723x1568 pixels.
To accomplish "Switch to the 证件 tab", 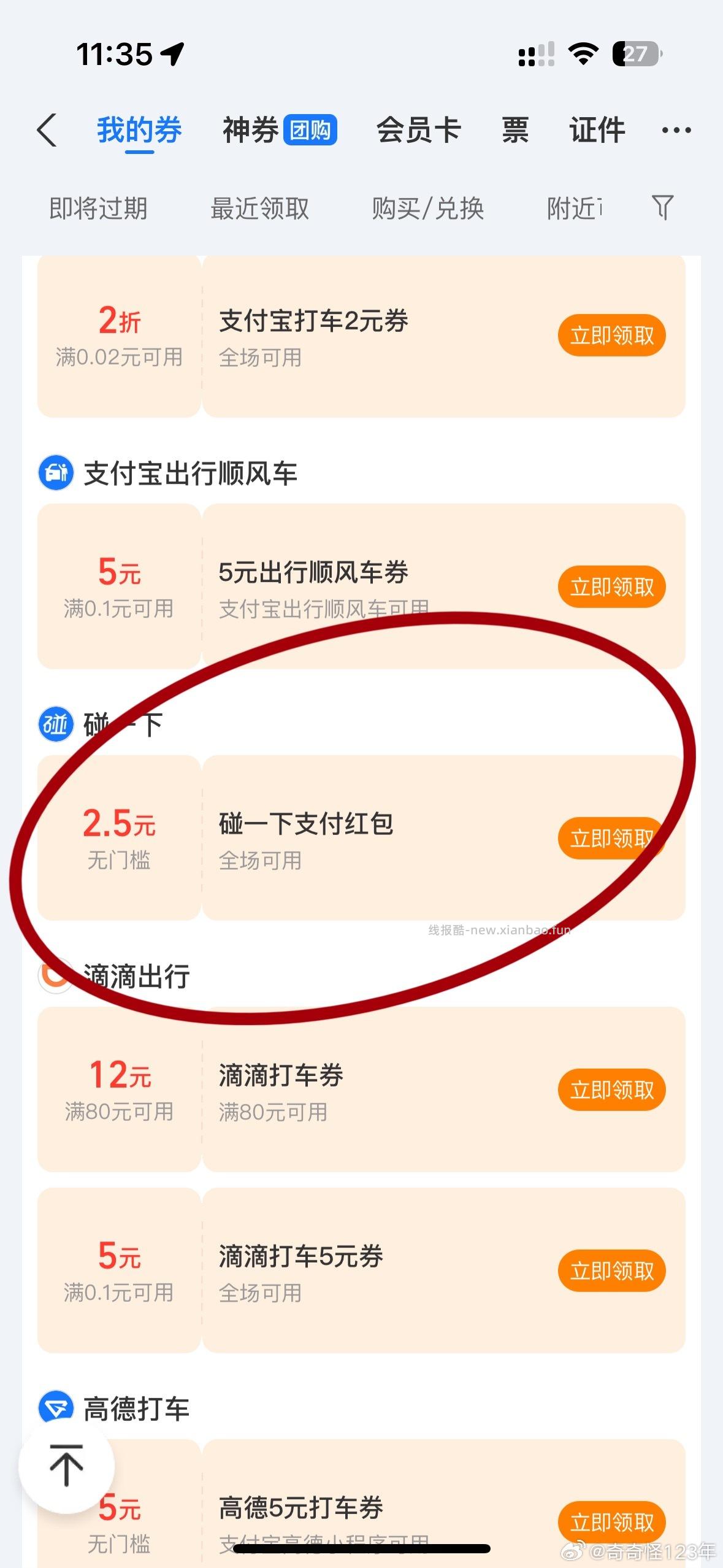I will [x=595, y=131].
